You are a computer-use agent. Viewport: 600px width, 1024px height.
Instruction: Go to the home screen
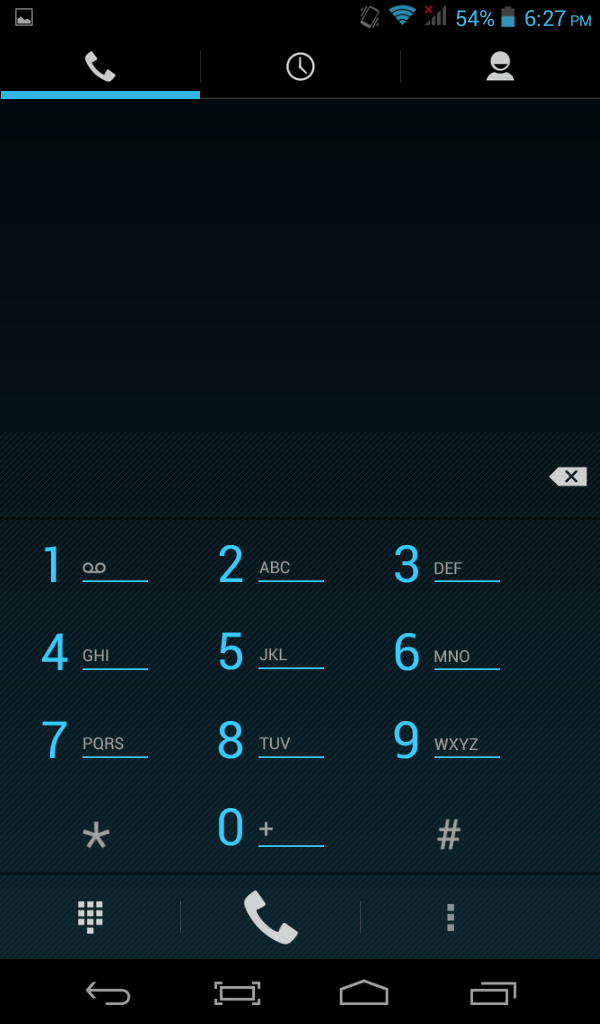click(363, 992)
